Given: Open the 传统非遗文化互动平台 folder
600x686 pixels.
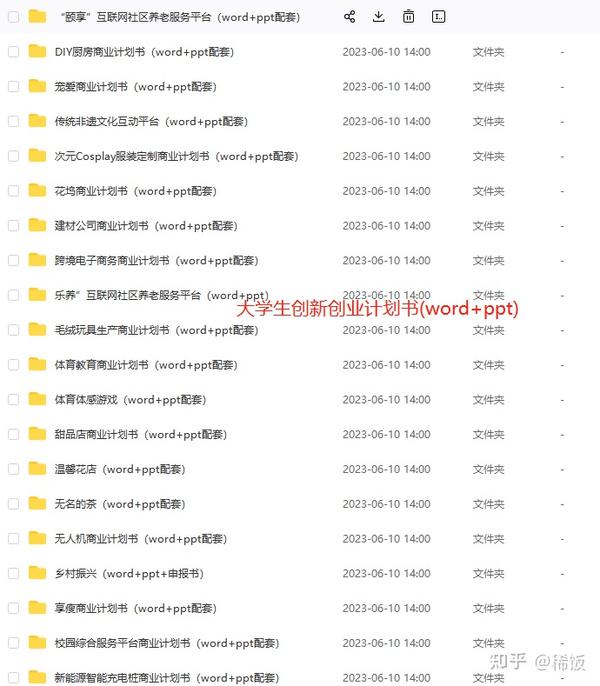Looking at the screenshot, I should pos(150,121).
